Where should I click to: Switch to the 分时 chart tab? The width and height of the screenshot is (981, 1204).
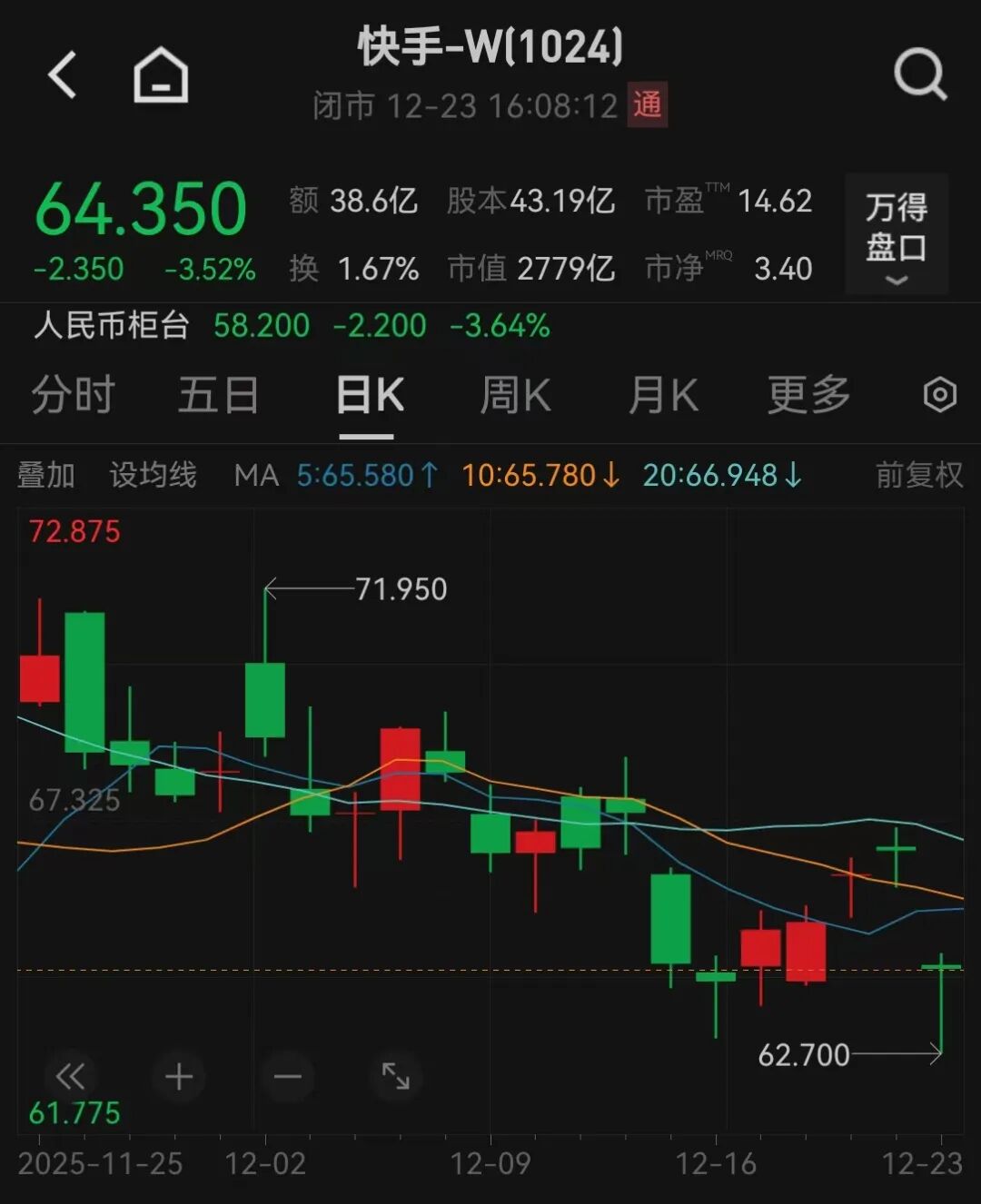coord(74,395)
